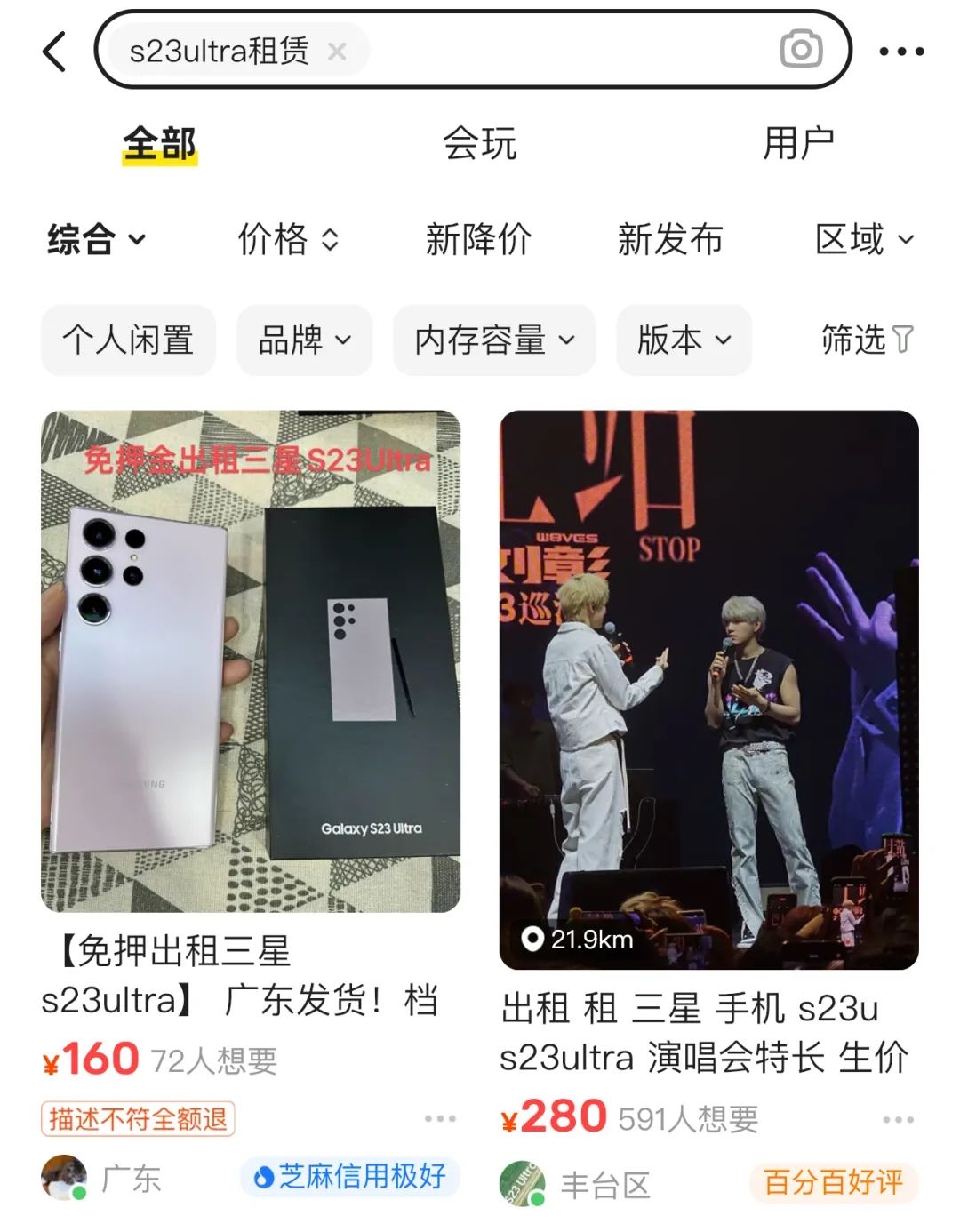Open the ¥160 免押出租三星 listing
Screen dimensions: 960x1232
click(251, 661)
